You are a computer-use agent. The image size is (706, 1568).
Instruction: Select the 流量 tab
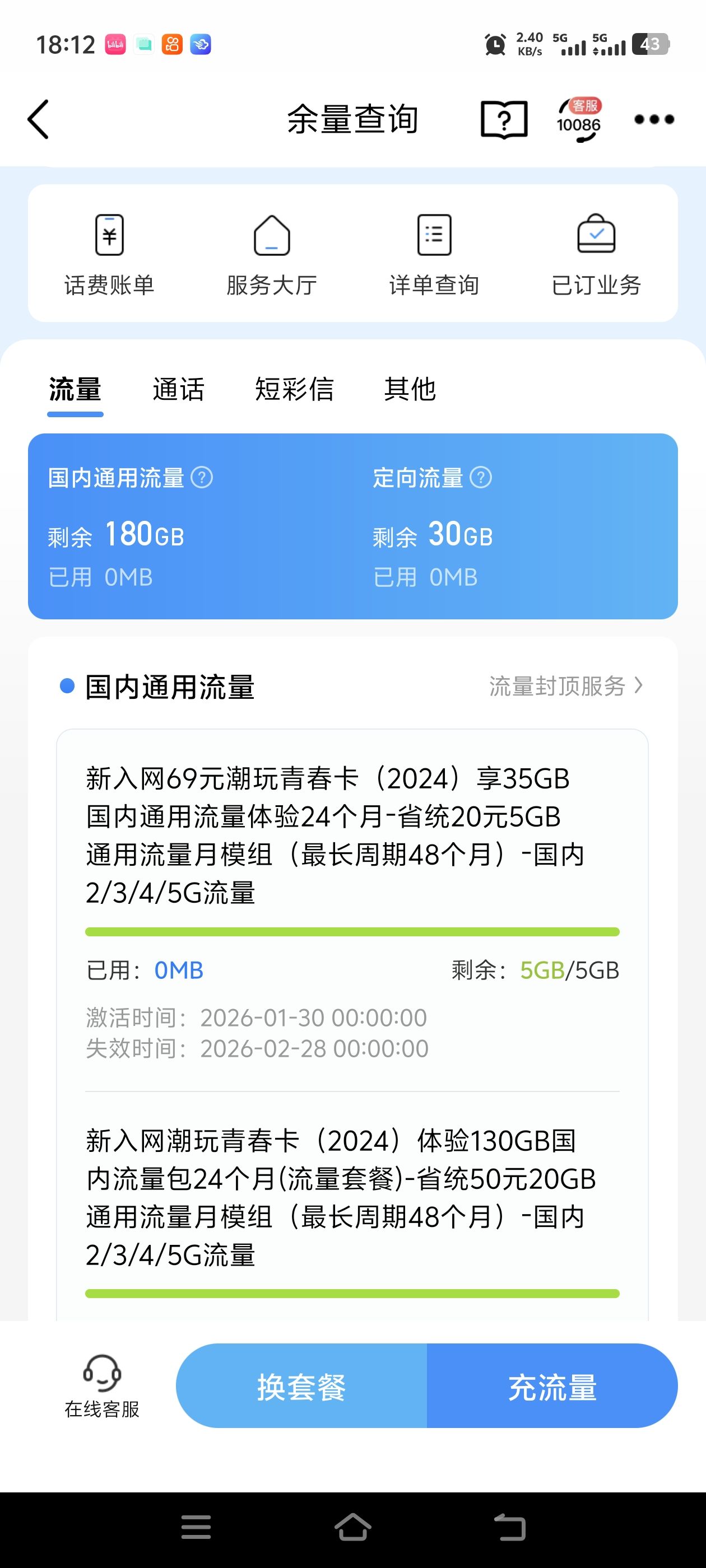click(75, 390)
